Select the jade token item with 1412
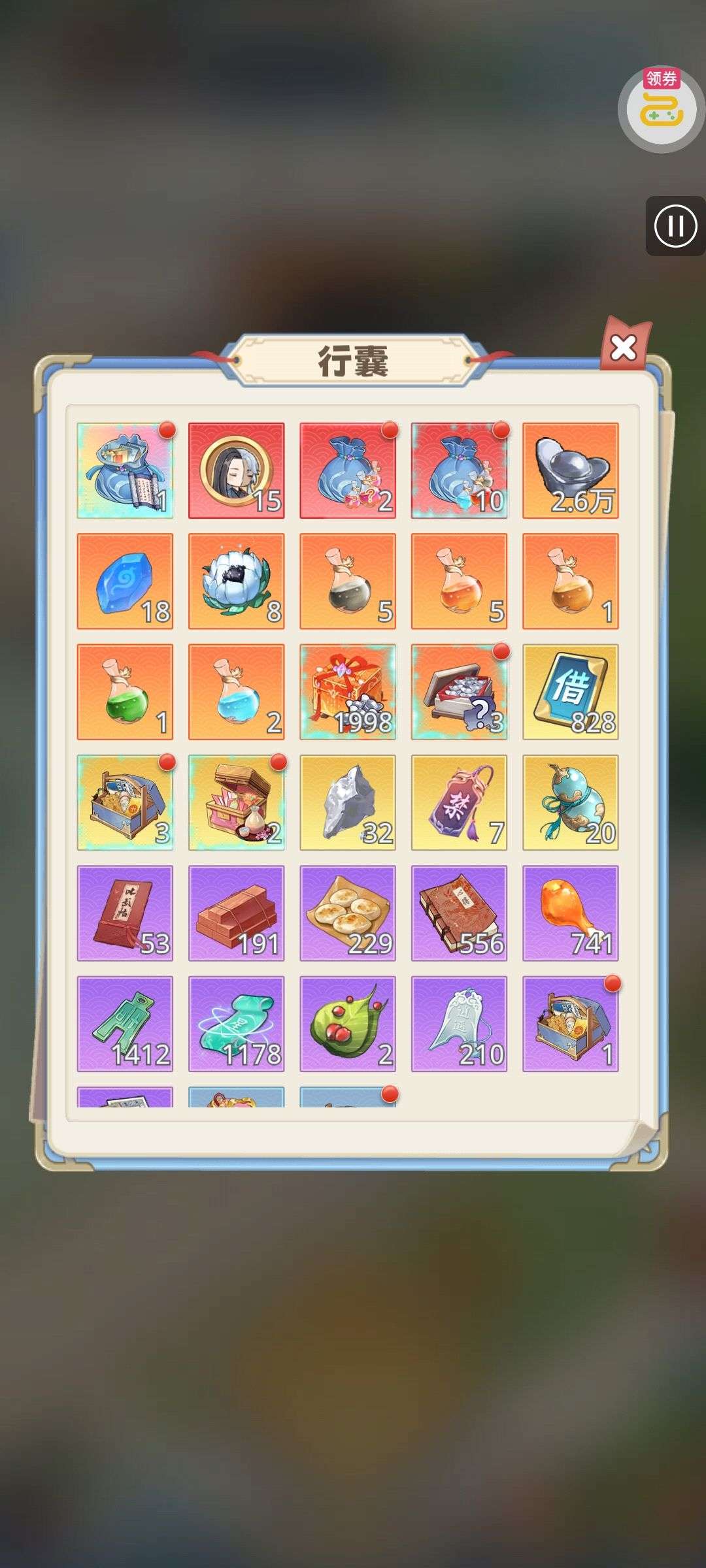The width and height of the screenshot is (706, 1568). point(125,1024)
